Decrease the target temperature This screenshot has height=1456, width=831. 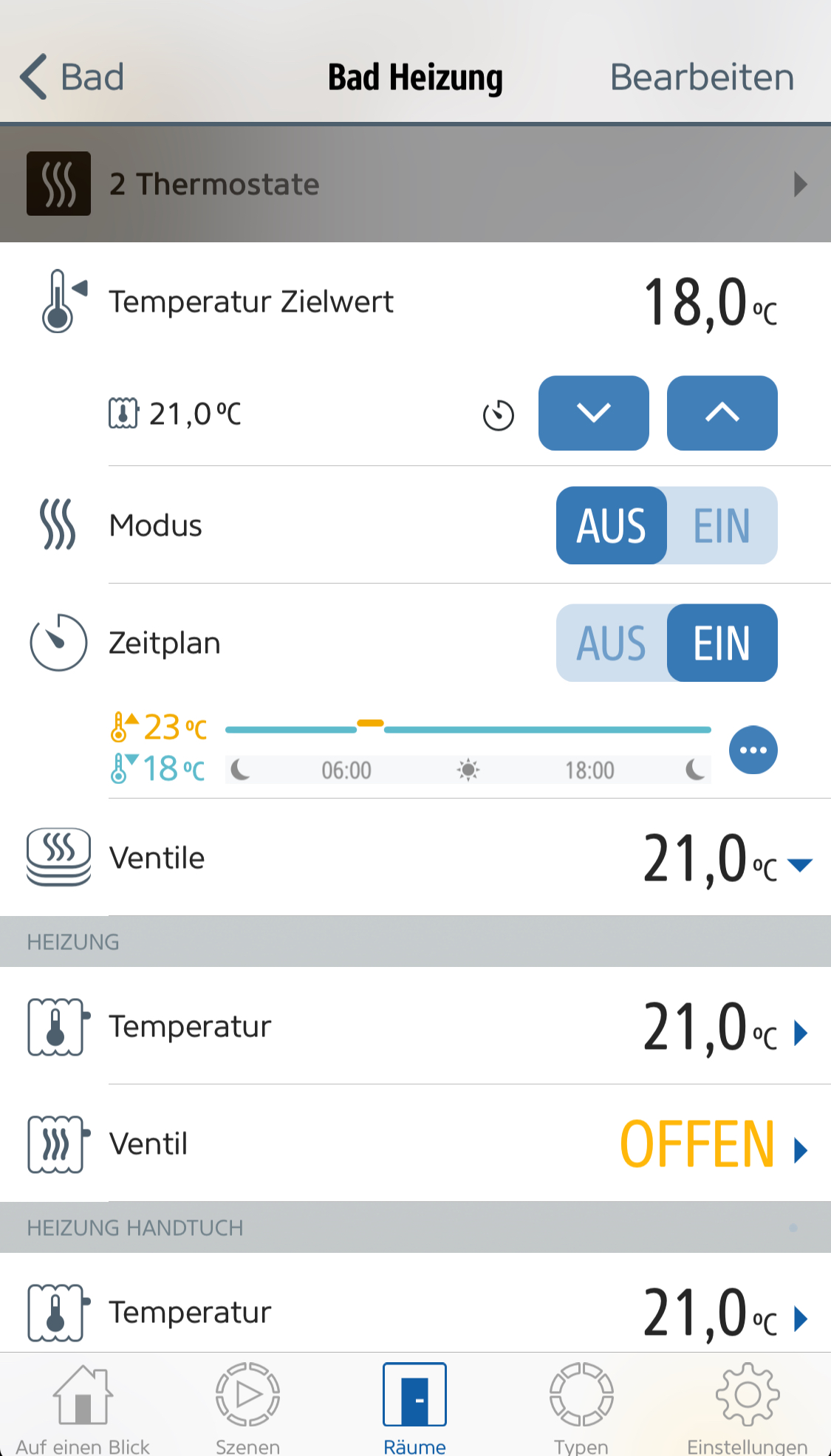pyautogui.click(x=593, y=413)
